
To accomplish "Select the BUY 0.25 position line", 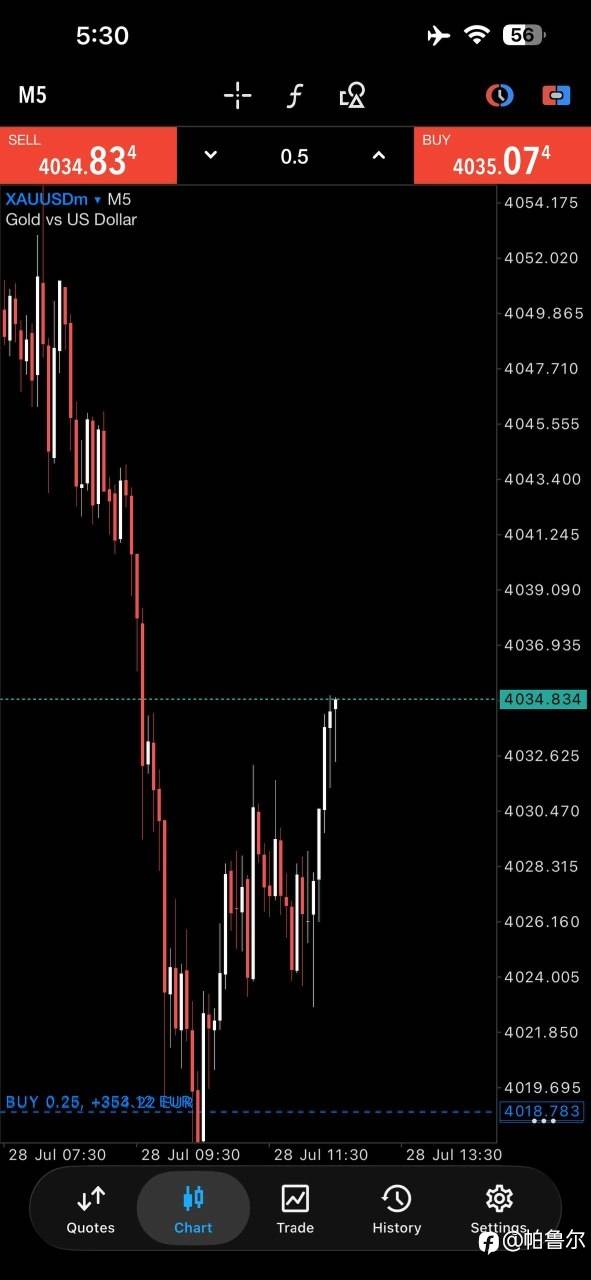I will (99, 1102).
